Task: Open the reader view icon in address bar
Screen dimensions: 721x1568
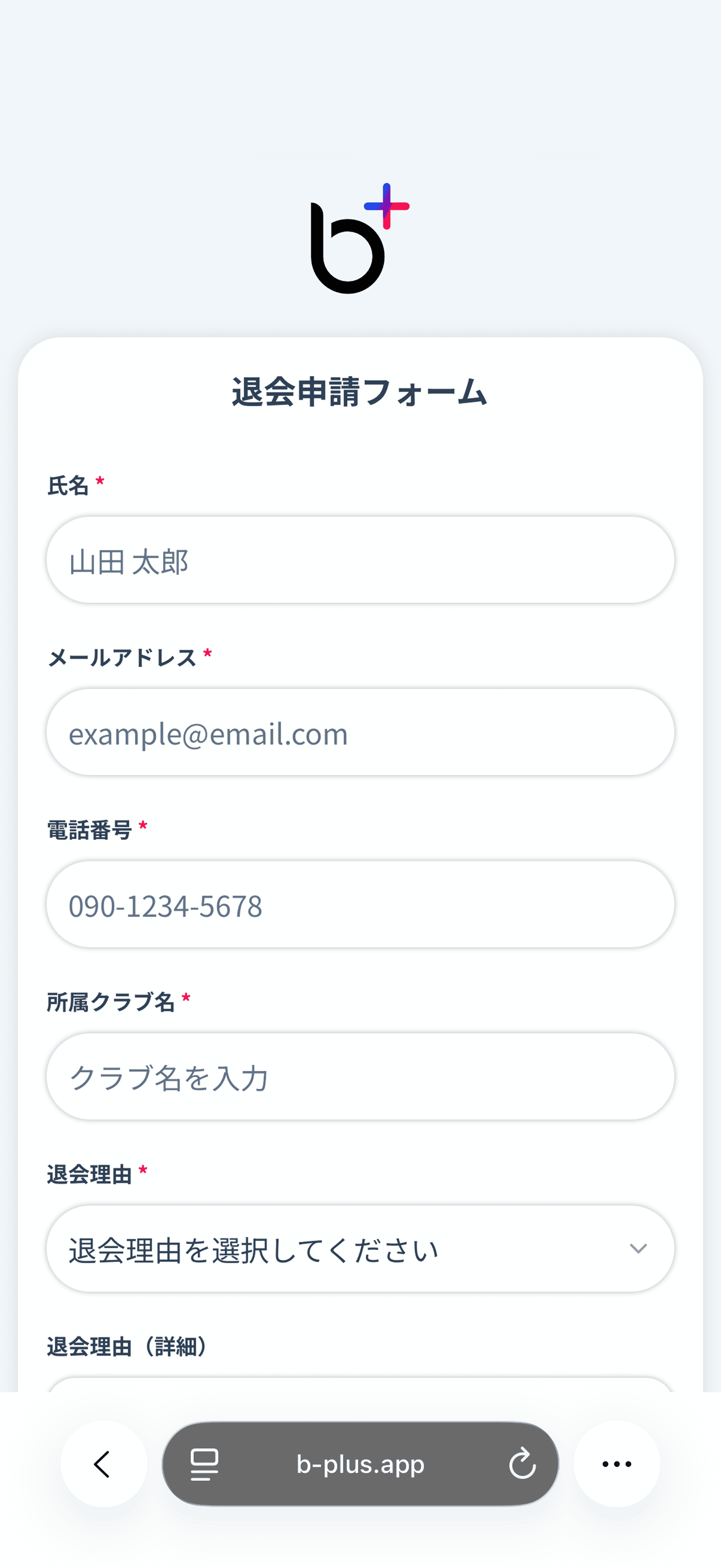Action: [x=203, y=1464]
